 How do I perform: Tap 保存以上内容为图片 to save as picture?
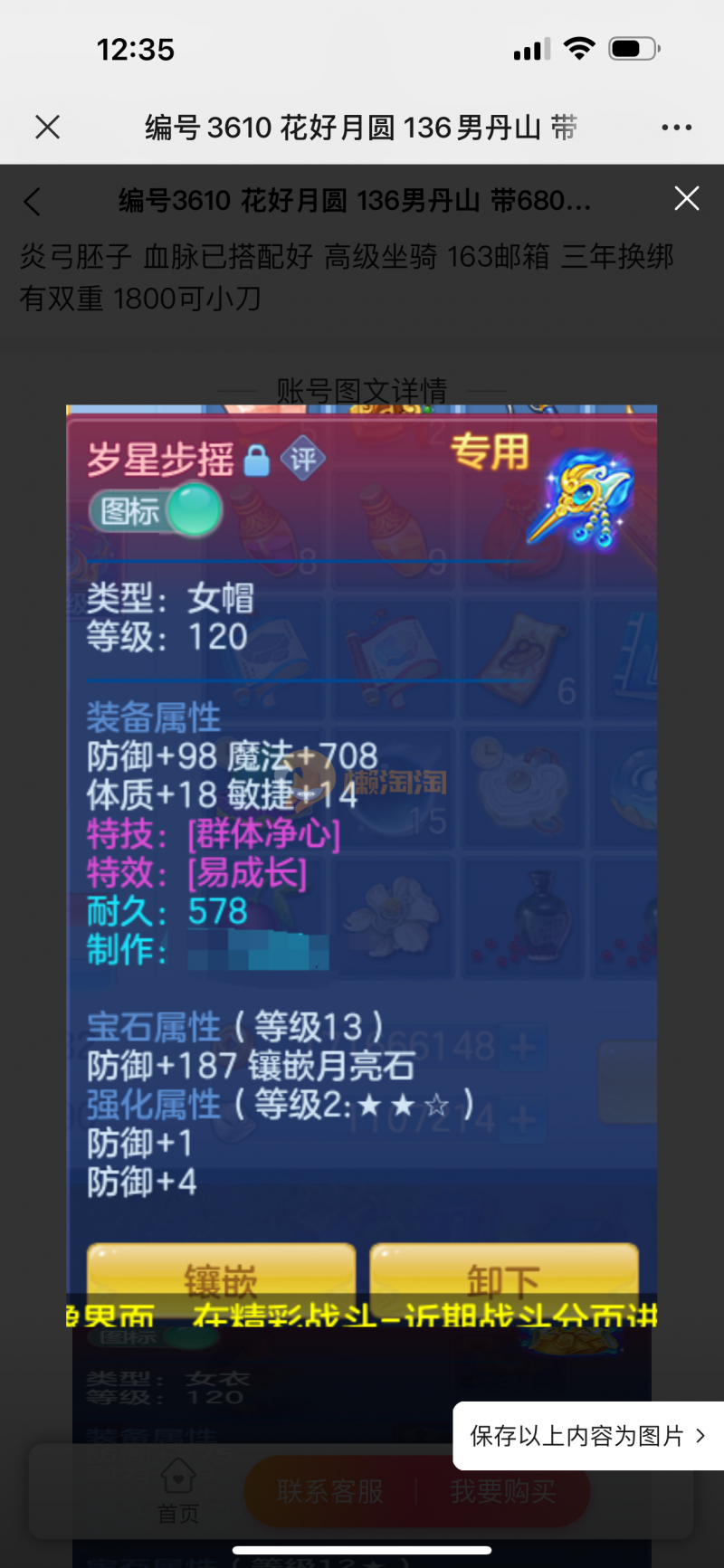click(x=586, y=1435)
